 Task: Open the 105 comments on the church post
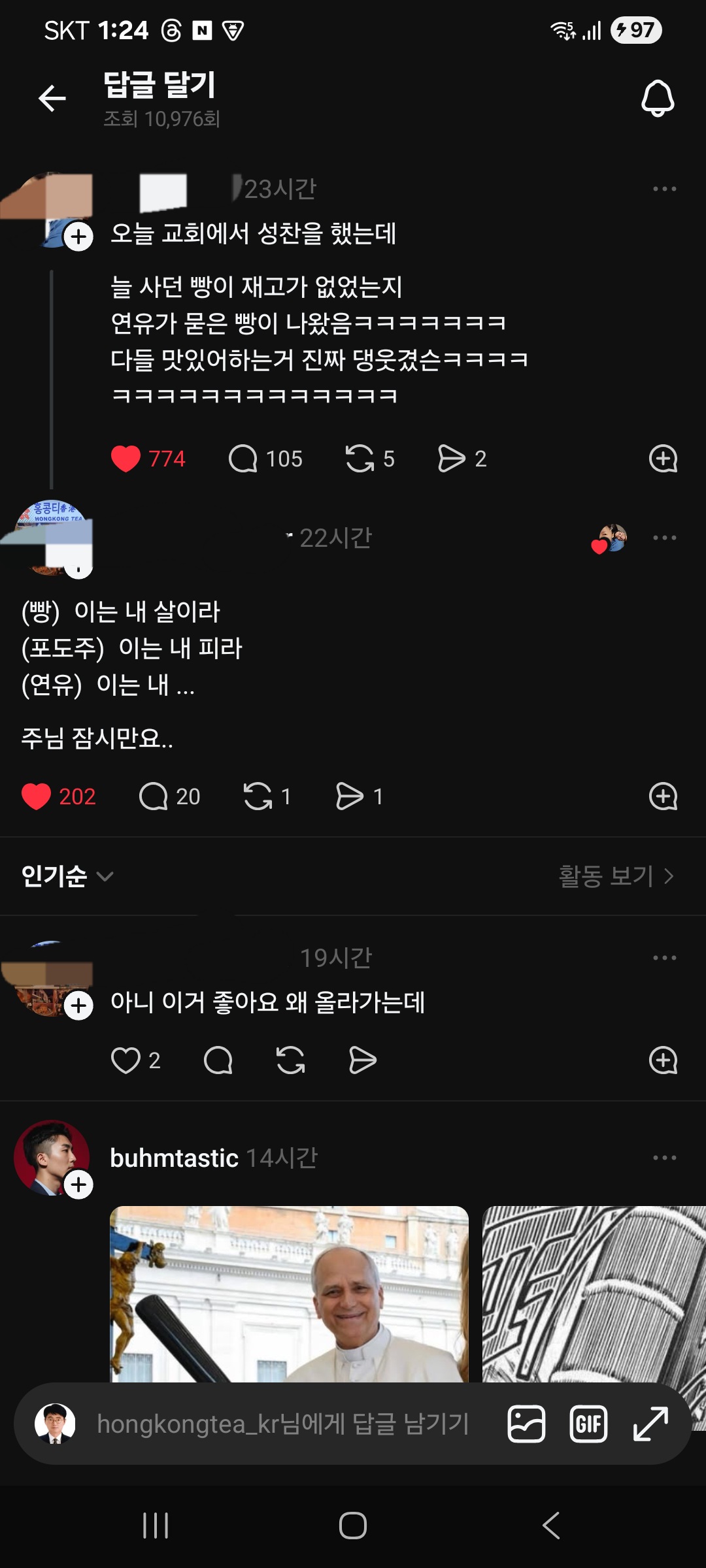tap(243, 459)
